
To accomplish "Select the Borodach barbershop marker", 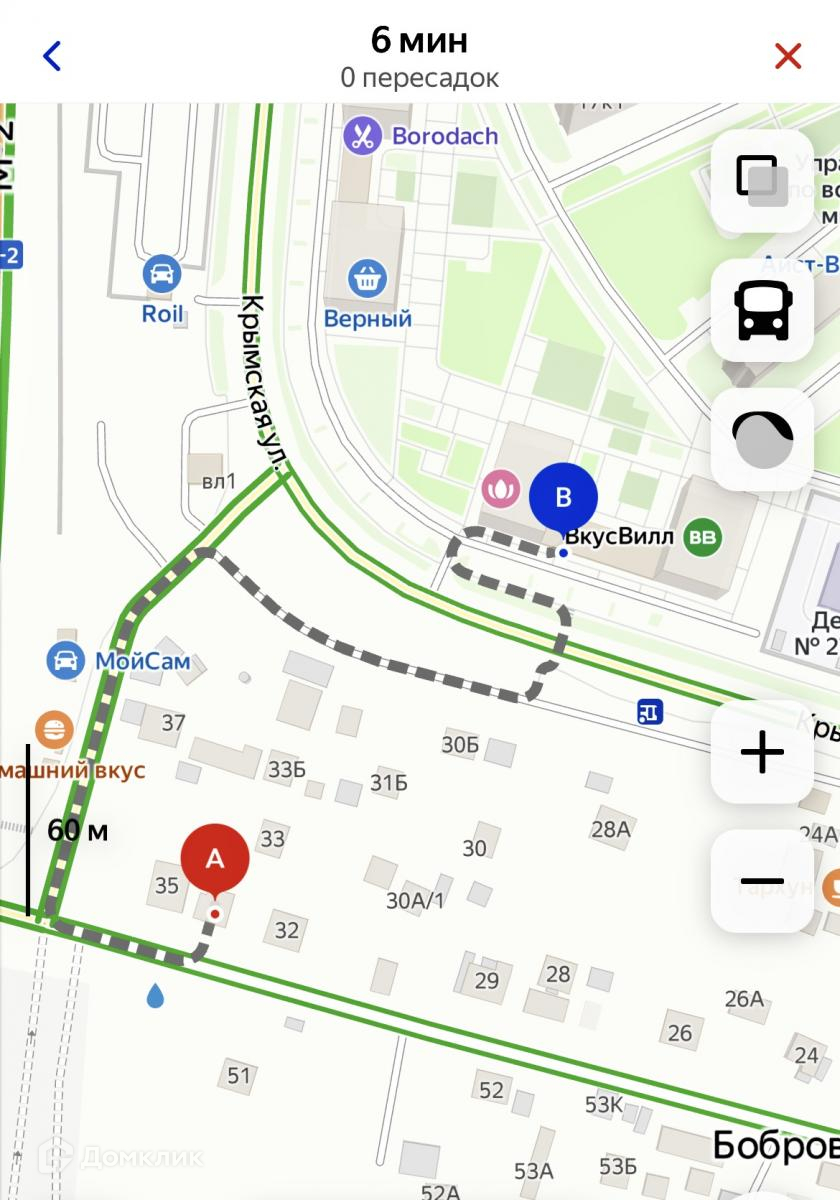I will pos(362,136).
